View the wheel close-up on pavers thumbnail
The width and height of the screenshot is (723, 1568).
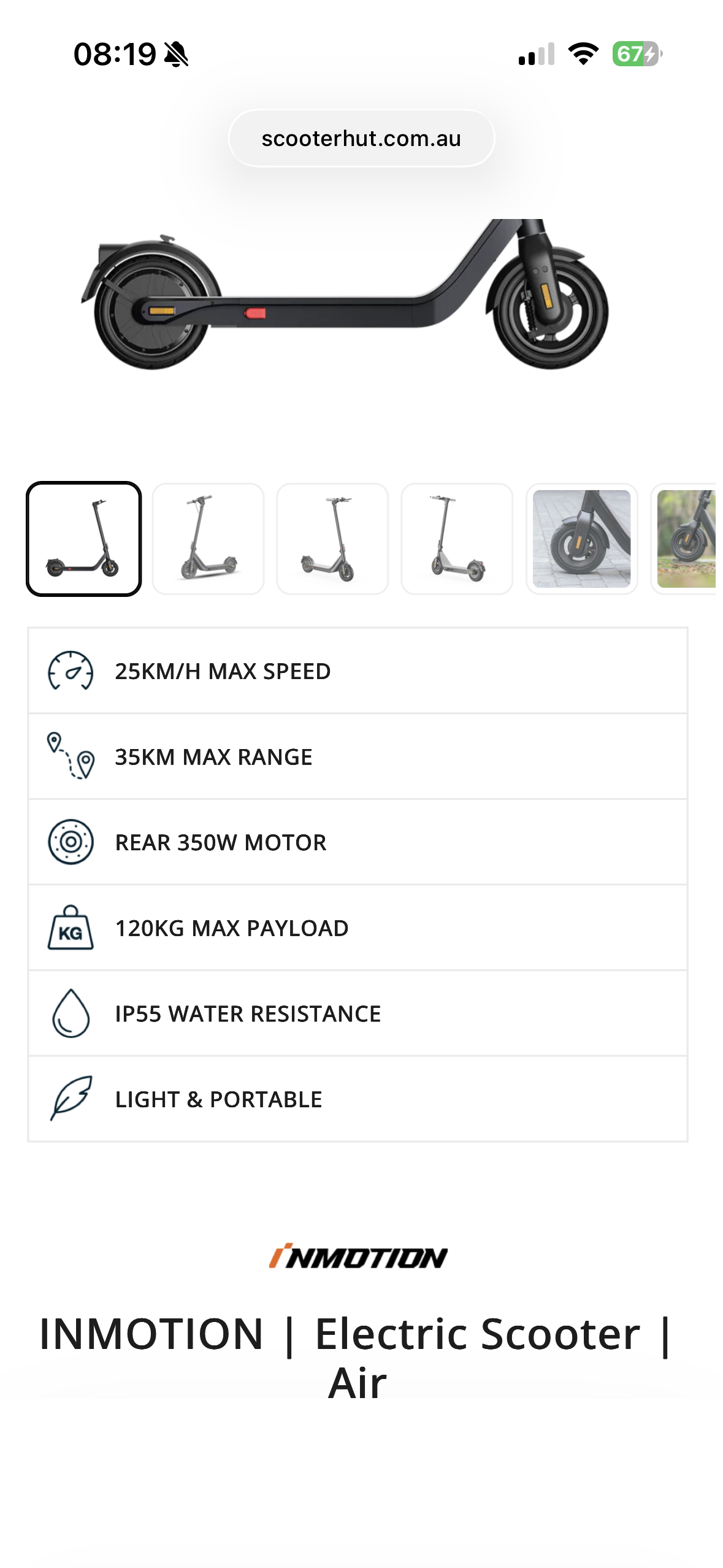(581, 539)
